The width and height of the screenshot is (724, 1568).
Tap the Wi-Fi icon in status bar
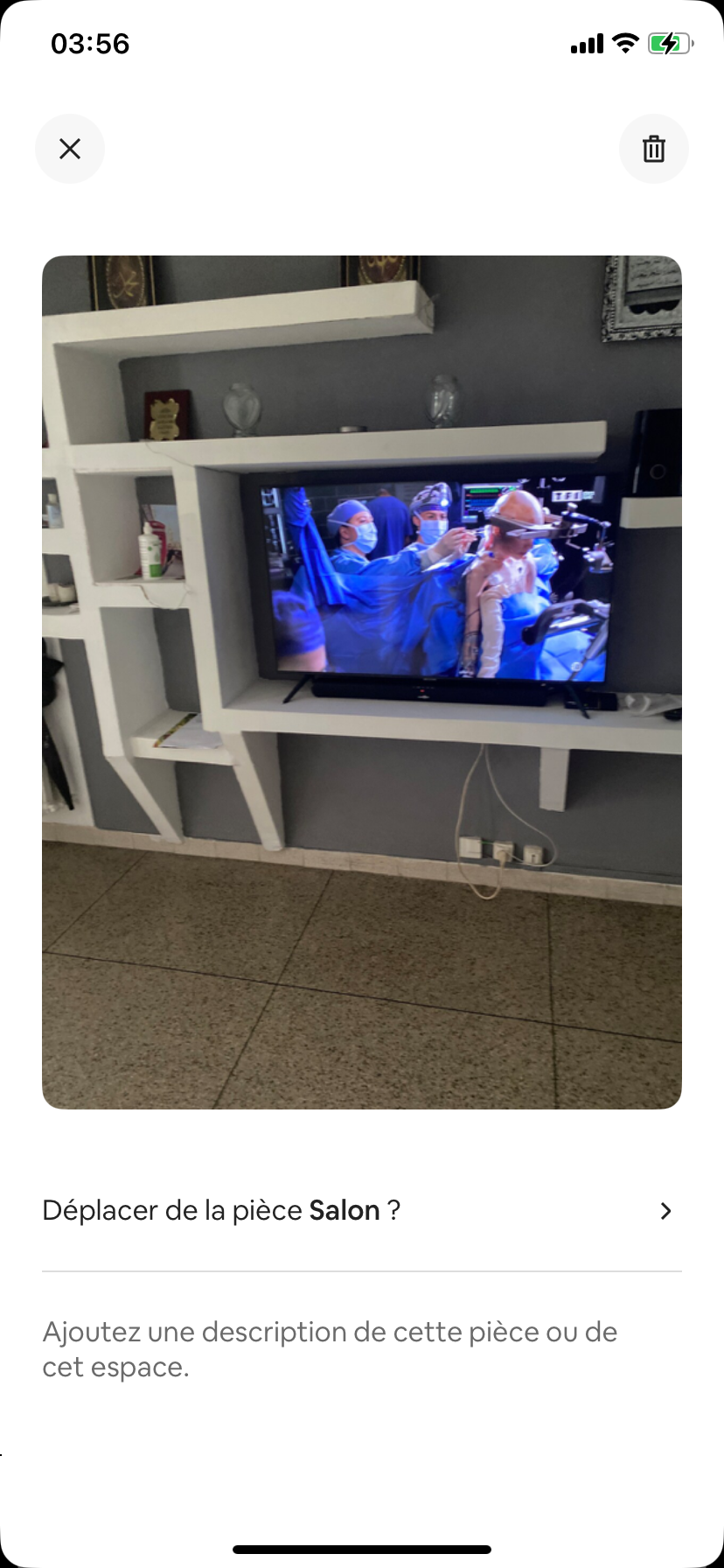point(624,44)
